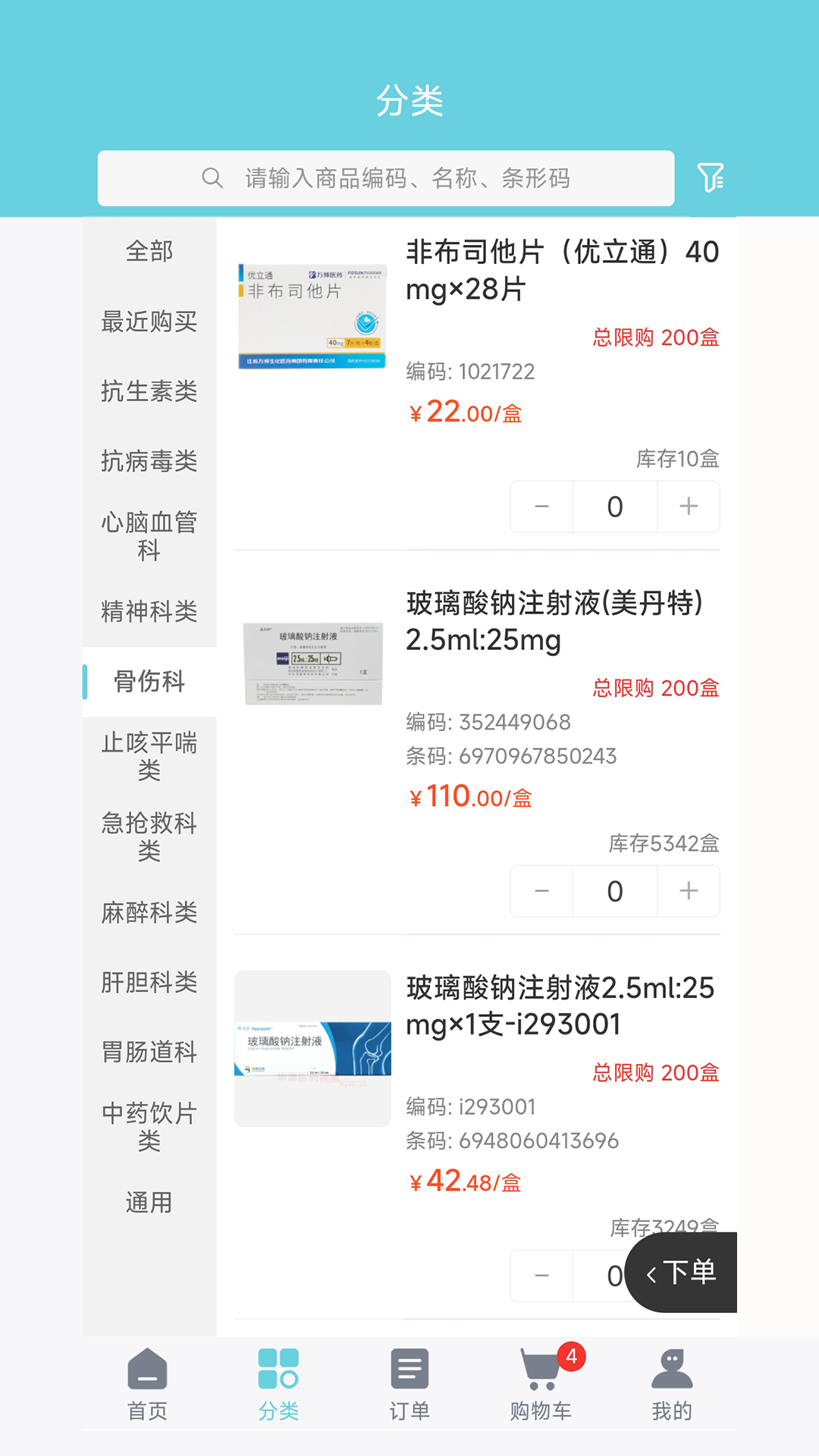The height and width of the screenshot is (1456, 819).
Task: Choose the 精神科类 category
Action: tap(149, 611)
